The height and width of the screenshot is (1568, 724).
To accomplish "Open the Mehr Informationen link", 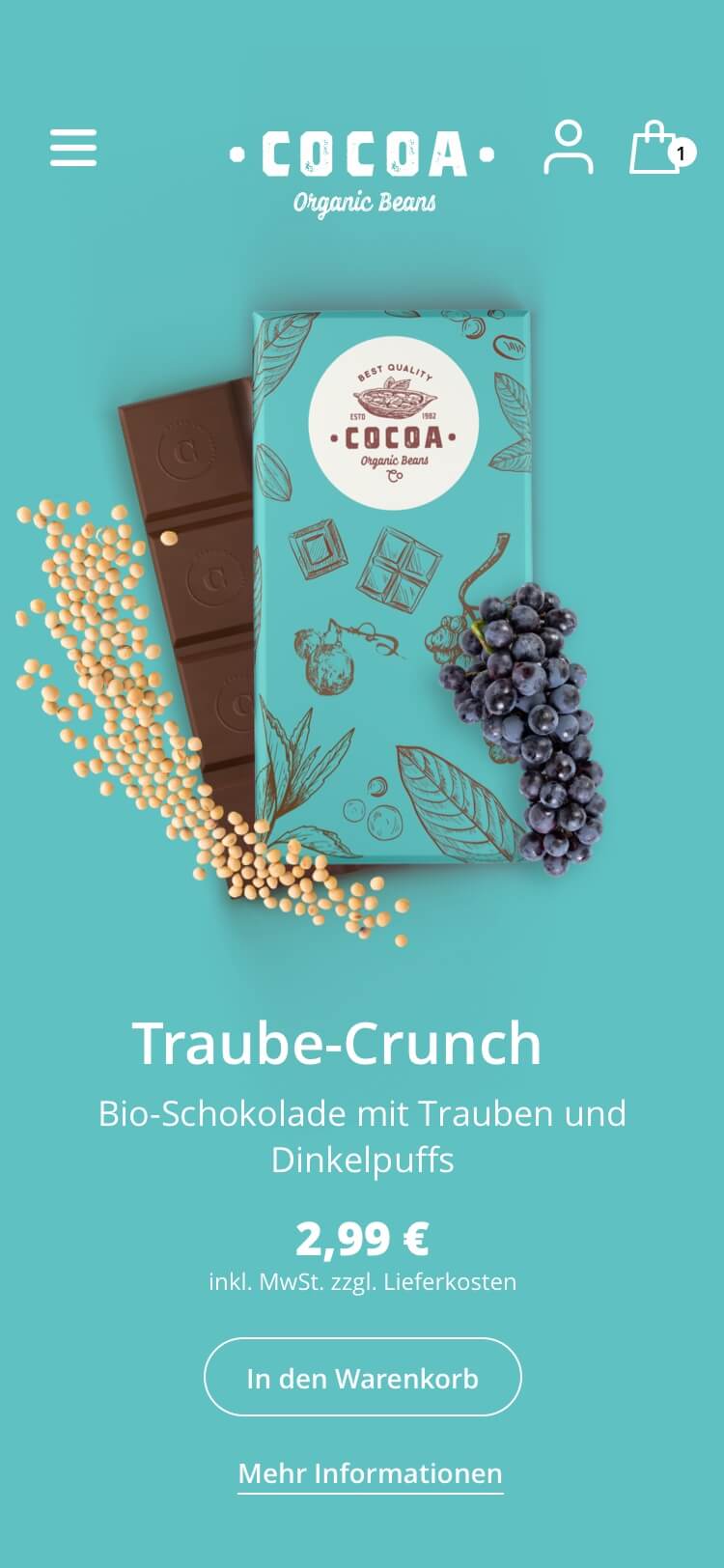I will point(370,1474).
